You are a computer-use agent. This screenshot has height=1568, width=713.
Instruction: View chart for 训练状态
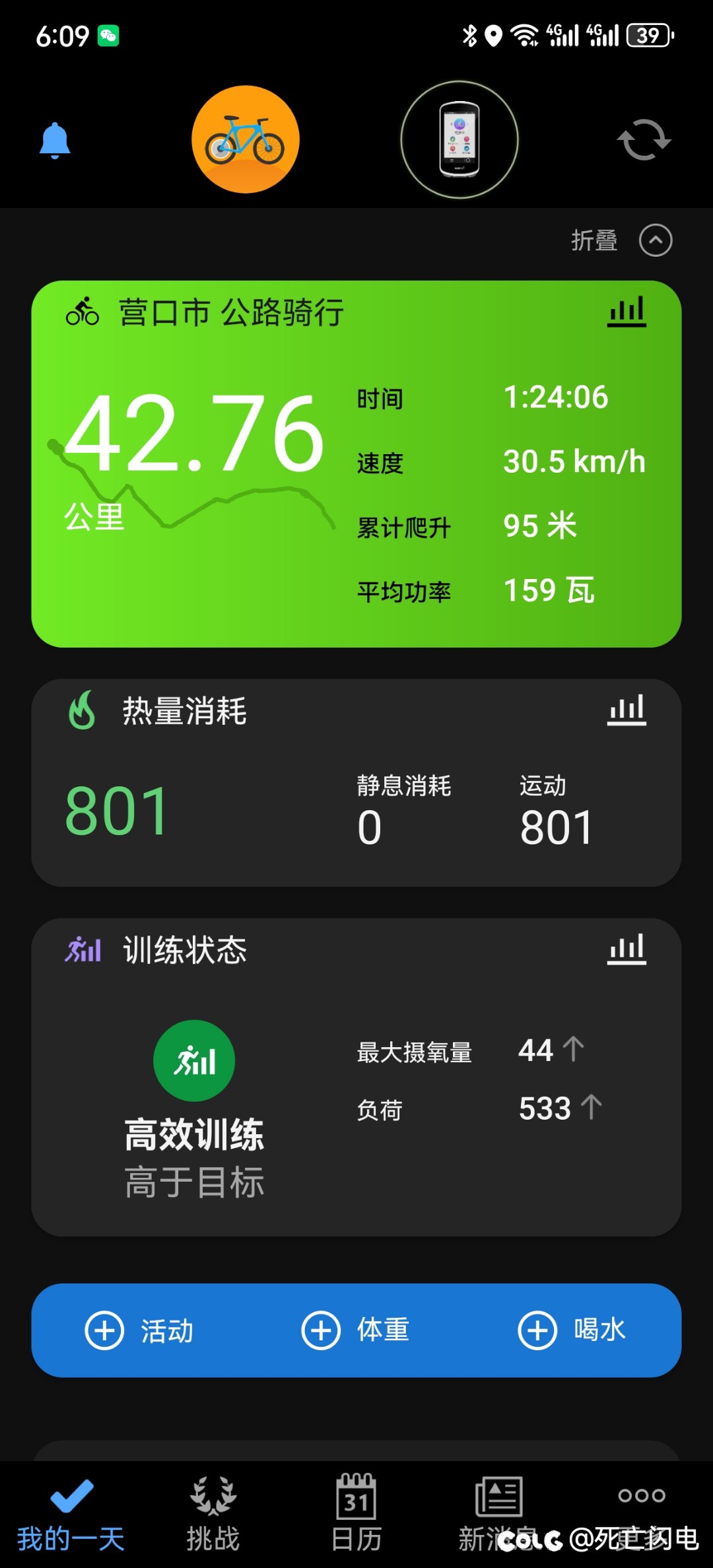coord(627,949)
